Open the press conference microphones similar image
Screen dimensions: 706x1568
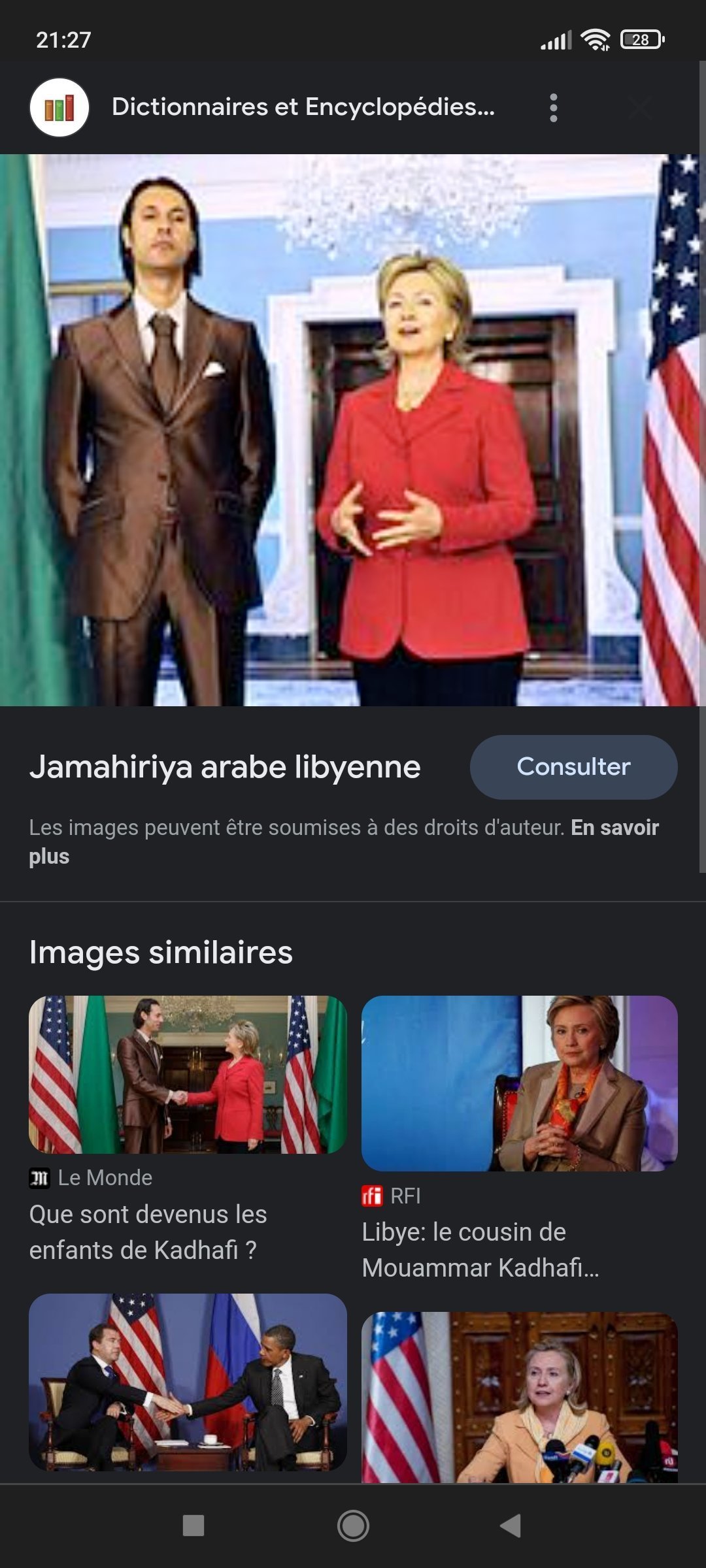[x=520, y=1397]
